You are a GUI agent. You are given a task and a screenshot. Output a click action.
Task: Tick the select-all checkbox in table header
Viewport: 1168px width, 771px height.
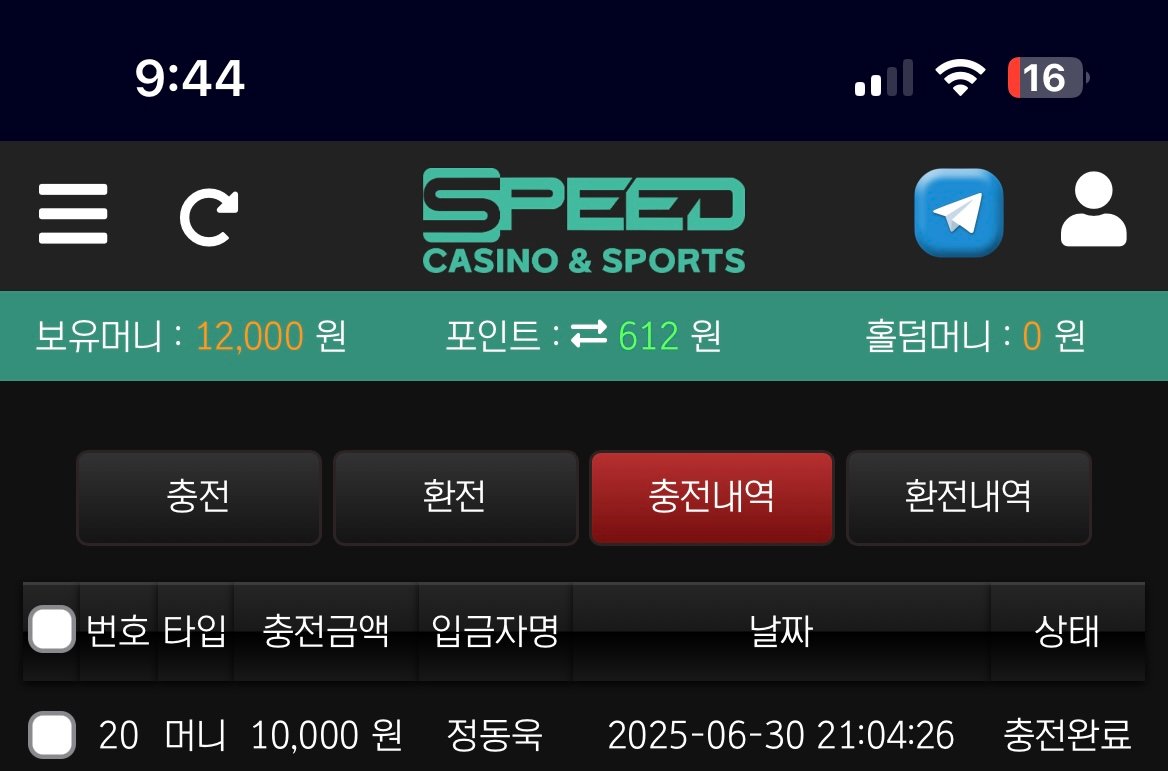pos(52,630)
